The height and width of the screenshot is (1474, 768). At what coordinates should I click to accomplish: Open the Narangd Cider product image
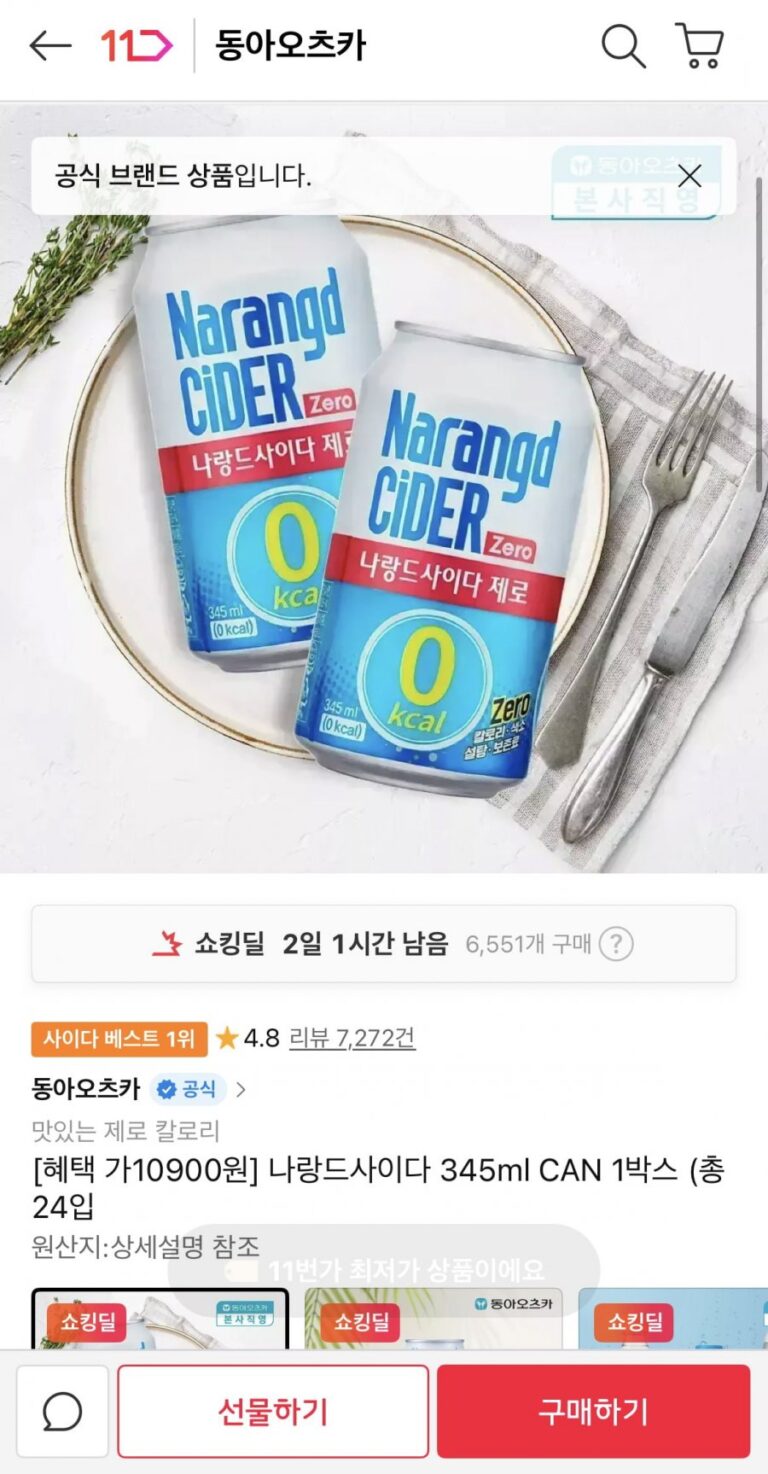click(384, 520)
